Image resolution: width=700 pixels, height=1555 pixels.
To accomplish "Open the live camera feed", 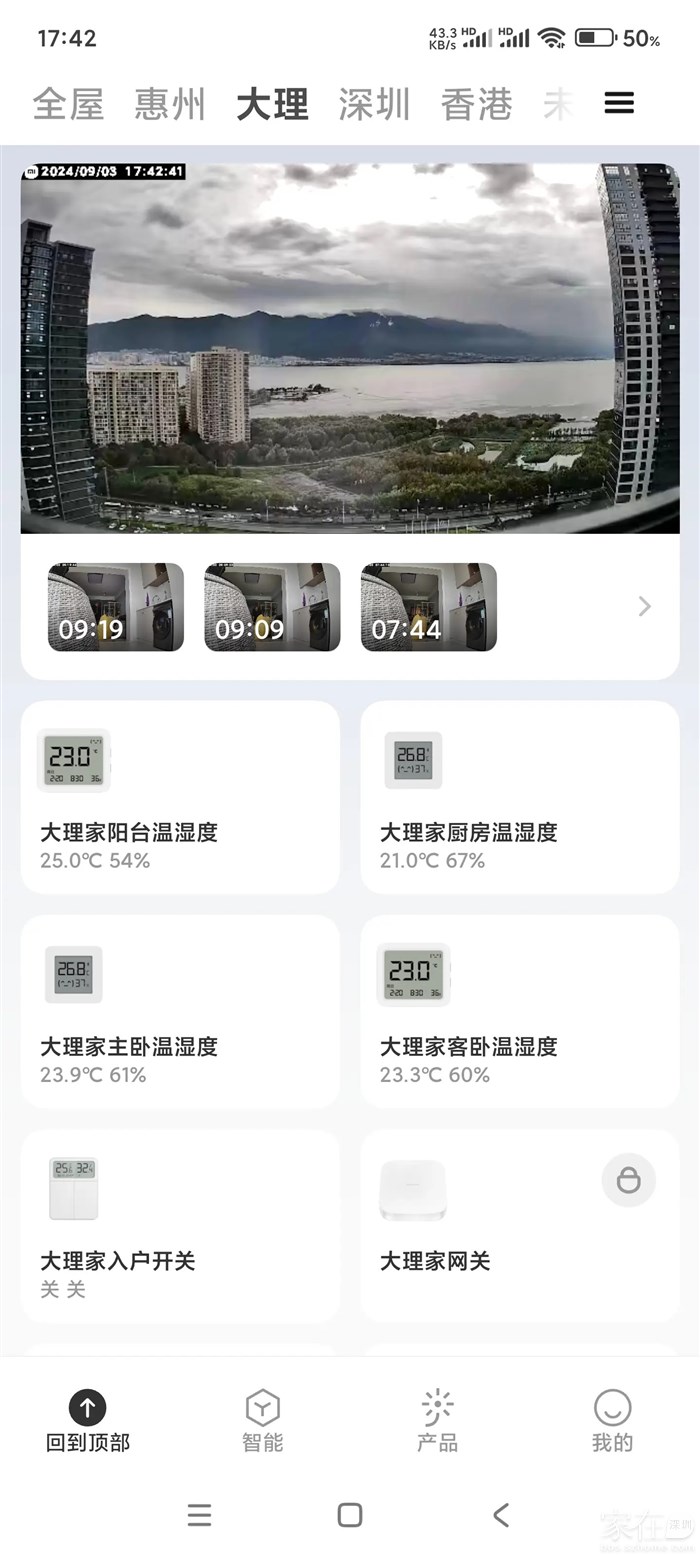I will [x=350, y=348].
